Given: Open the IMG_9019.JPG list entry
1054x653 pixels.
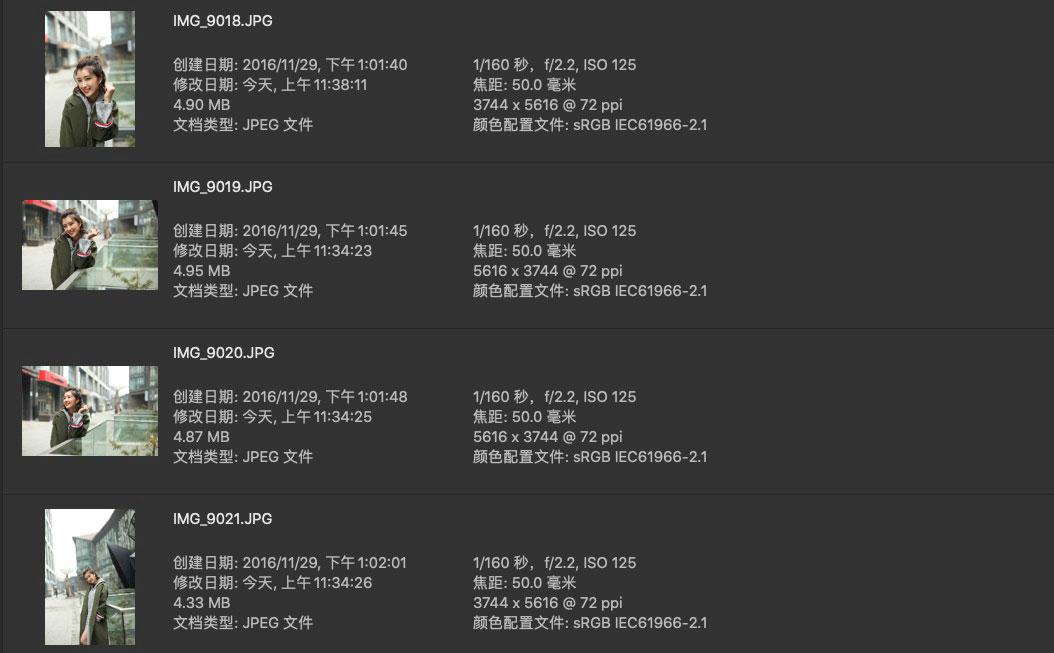Looking at the screenshot, I should [x=222, y=187].
